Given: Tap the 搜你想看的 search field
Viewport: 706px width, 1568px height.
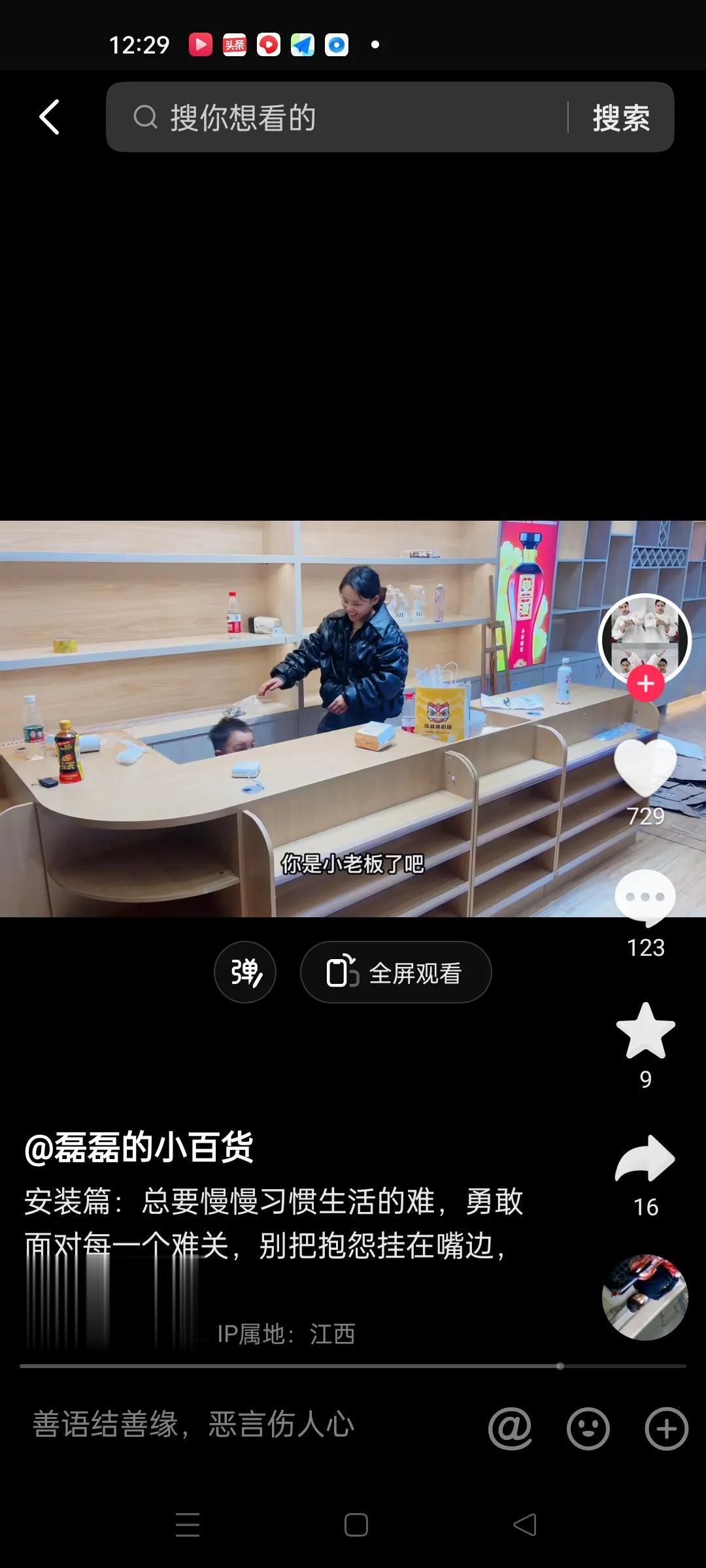Looking at the screenshot, I should pos(340,118).
